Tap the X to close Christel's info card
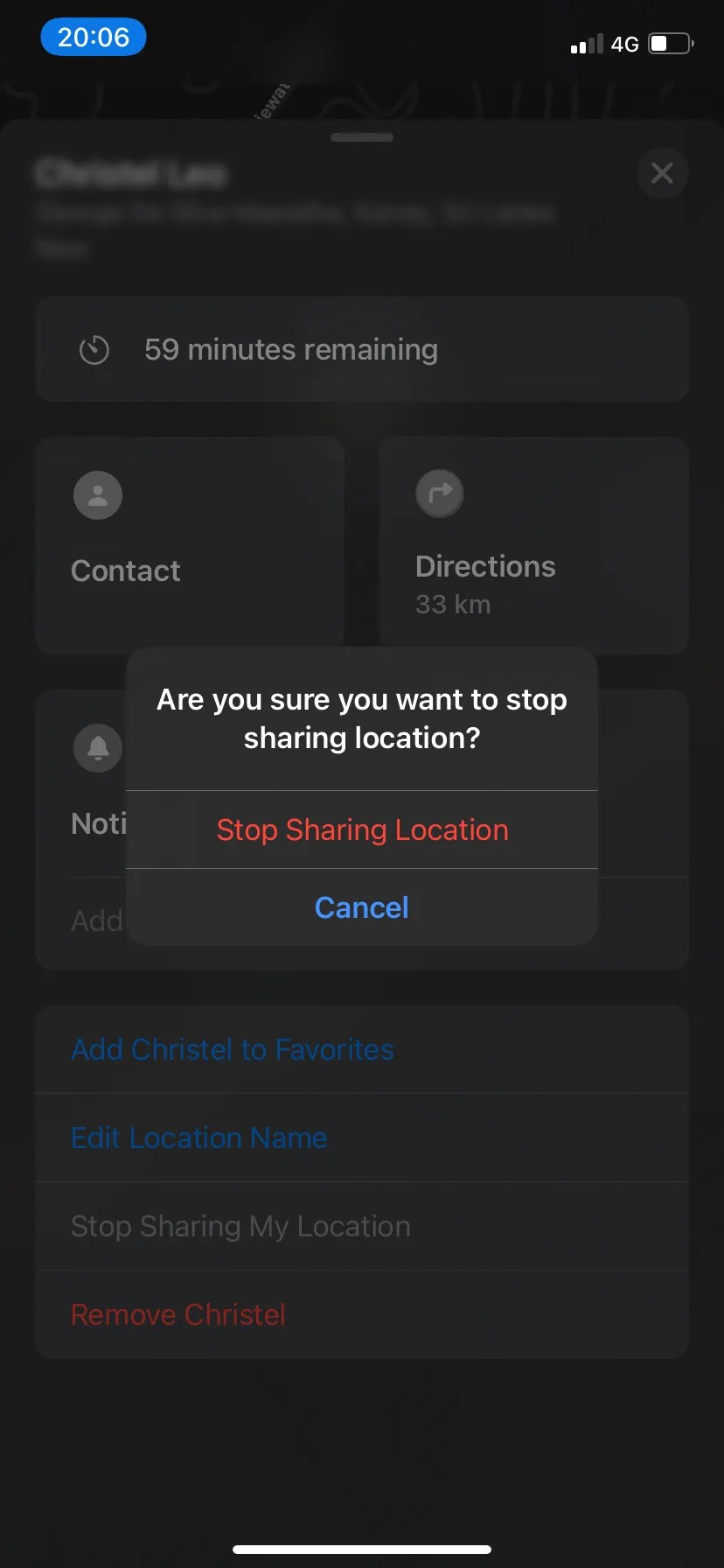This screenshot has width=724, height=1568. point(662,173)
